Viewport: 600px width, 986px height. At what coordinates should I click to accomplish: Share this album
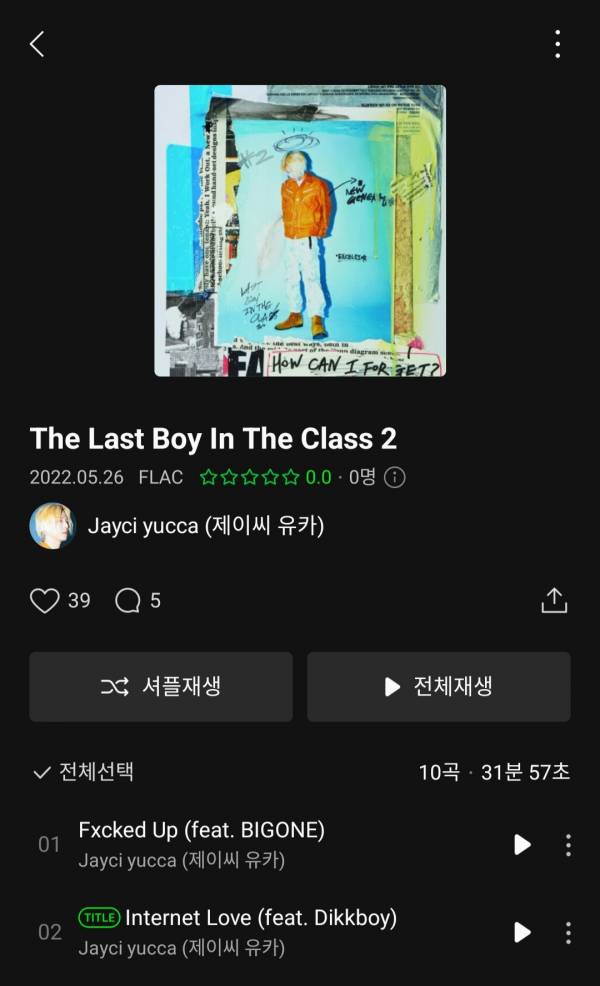click(x=554, y=600)
